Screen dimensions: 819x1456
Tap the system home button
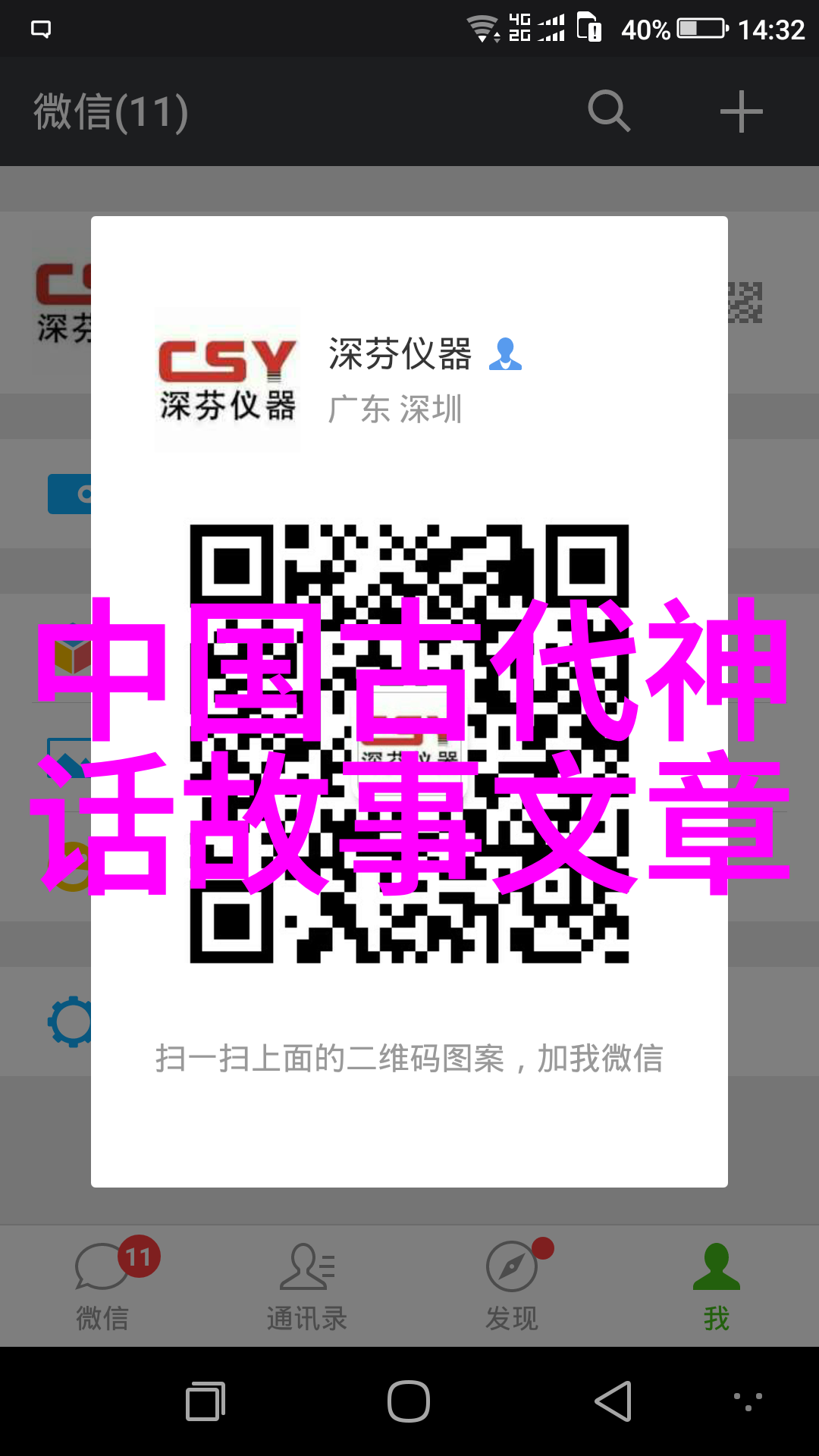click(x=409, y=1401)
